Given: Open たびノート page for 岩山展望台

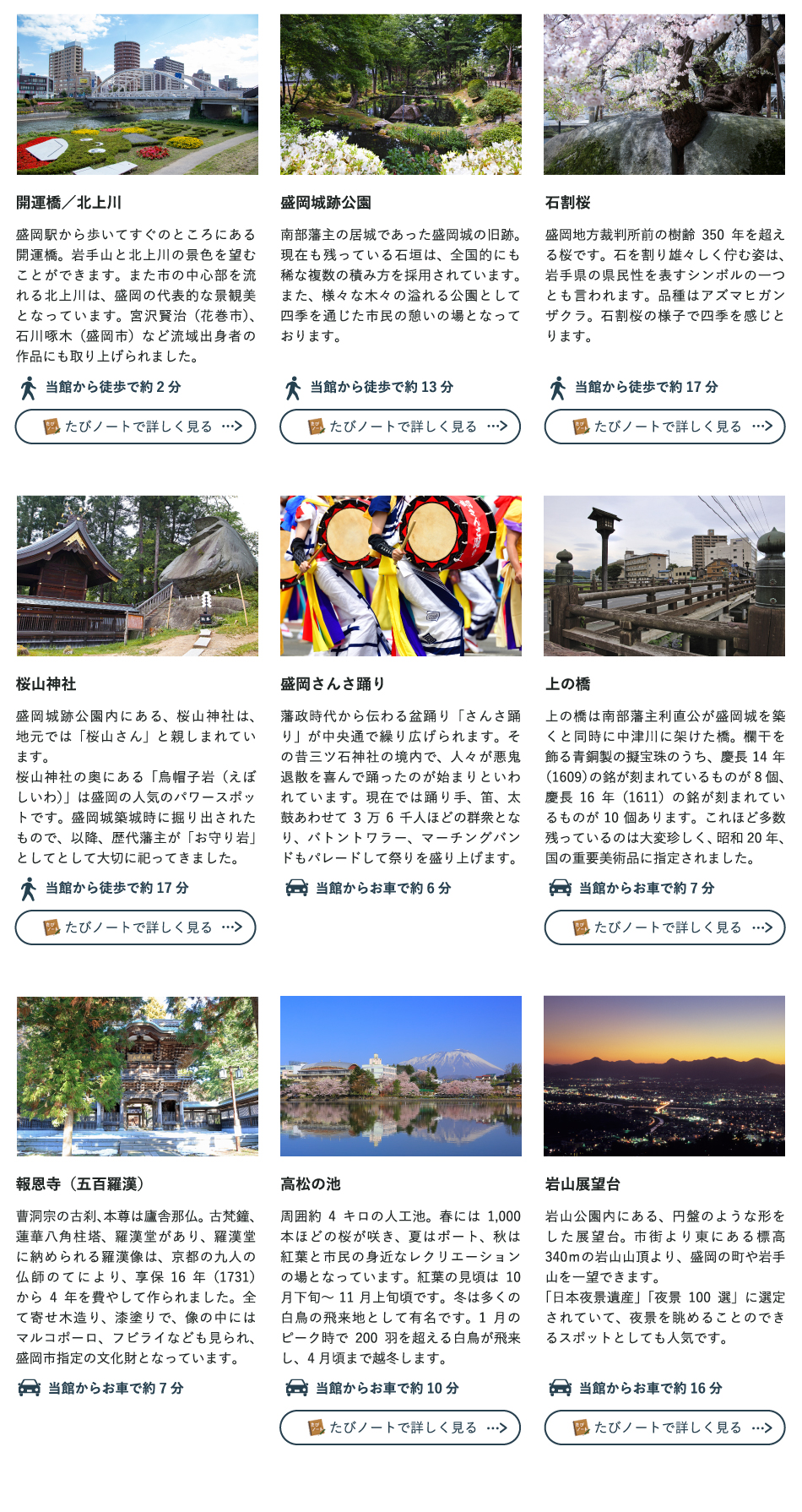Looking at the screenshot, I should (664, 1428).
